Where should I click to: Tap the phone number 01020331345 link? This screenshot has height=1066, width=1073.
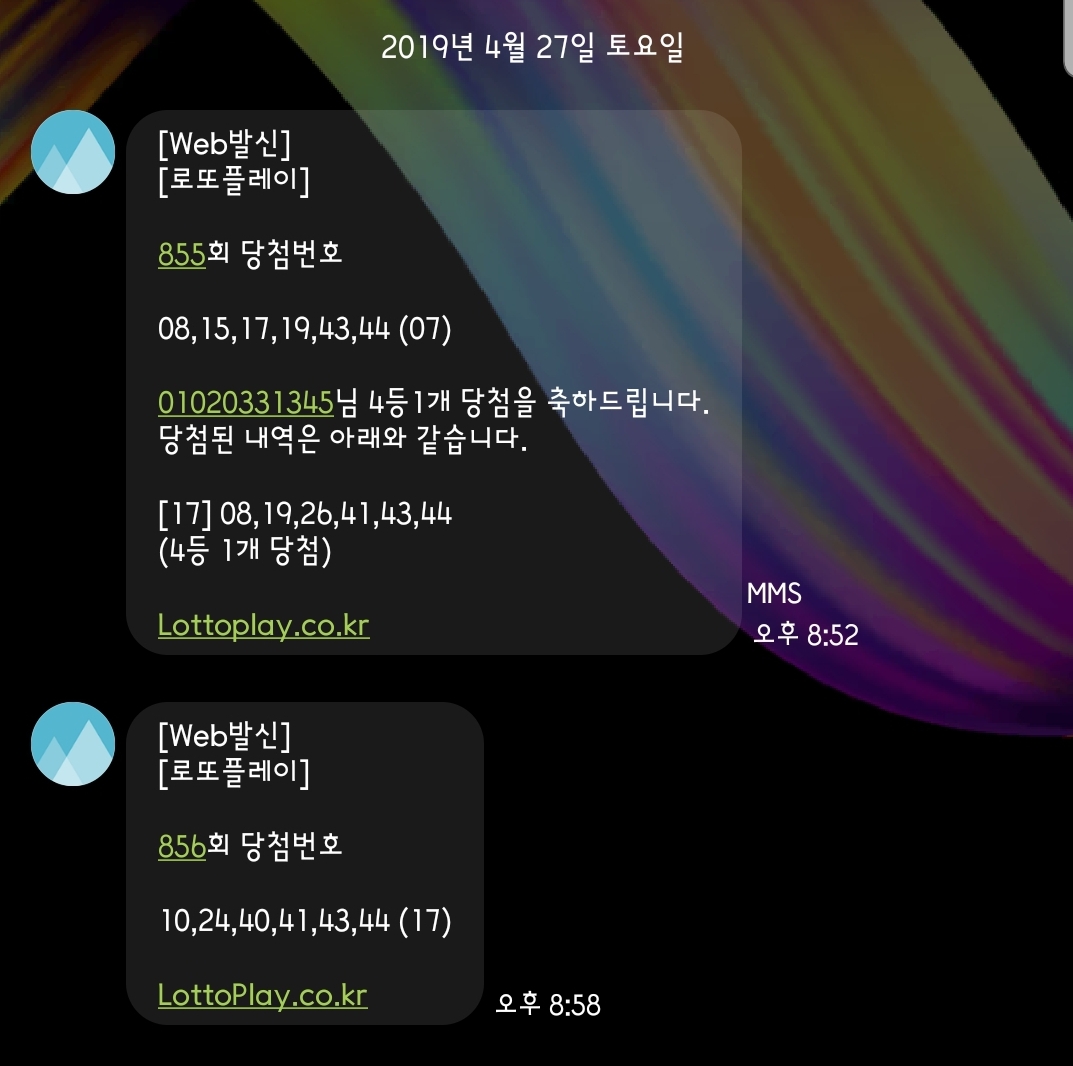[x=245, y=403]
